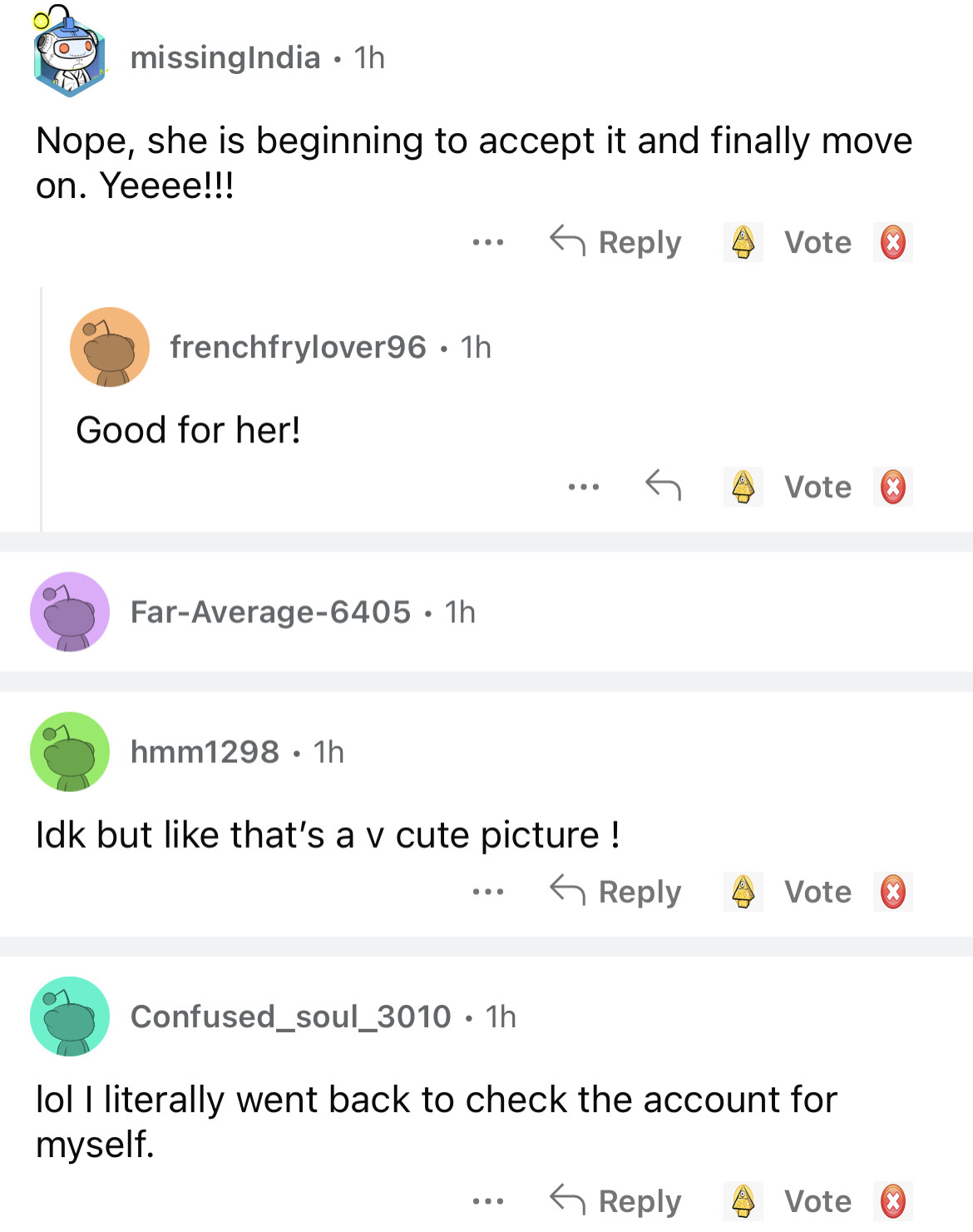Visit frenchfrylover96's profile
The image size is (973, 1232).
tap(298, 347)
